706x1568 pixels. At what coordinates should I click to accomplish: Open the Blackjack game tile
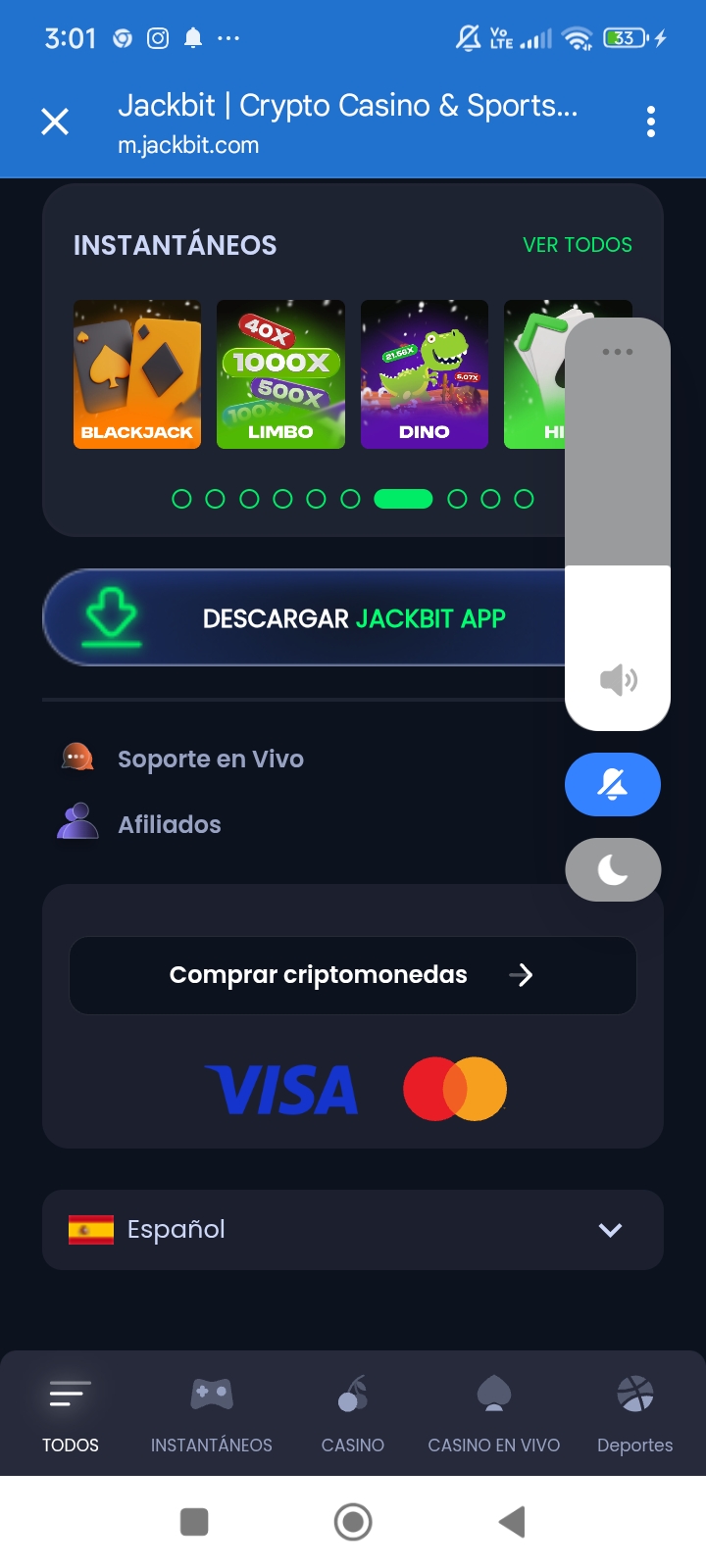click(x=137, y=374)
